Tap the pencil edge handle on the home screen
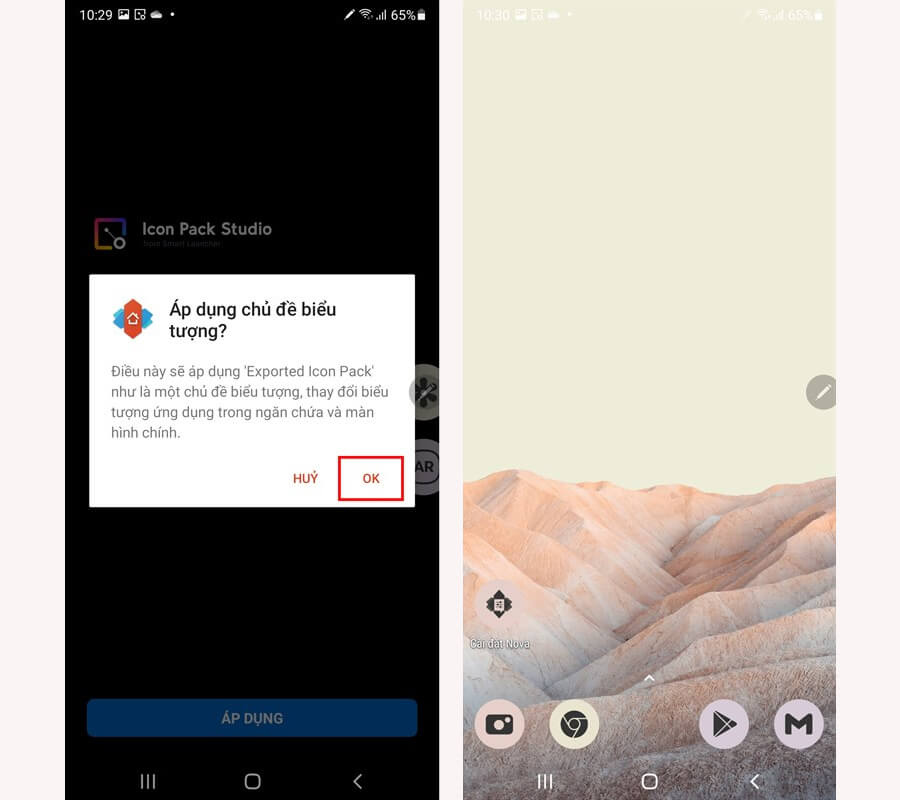900x800 pixels. tap(822, 392)
